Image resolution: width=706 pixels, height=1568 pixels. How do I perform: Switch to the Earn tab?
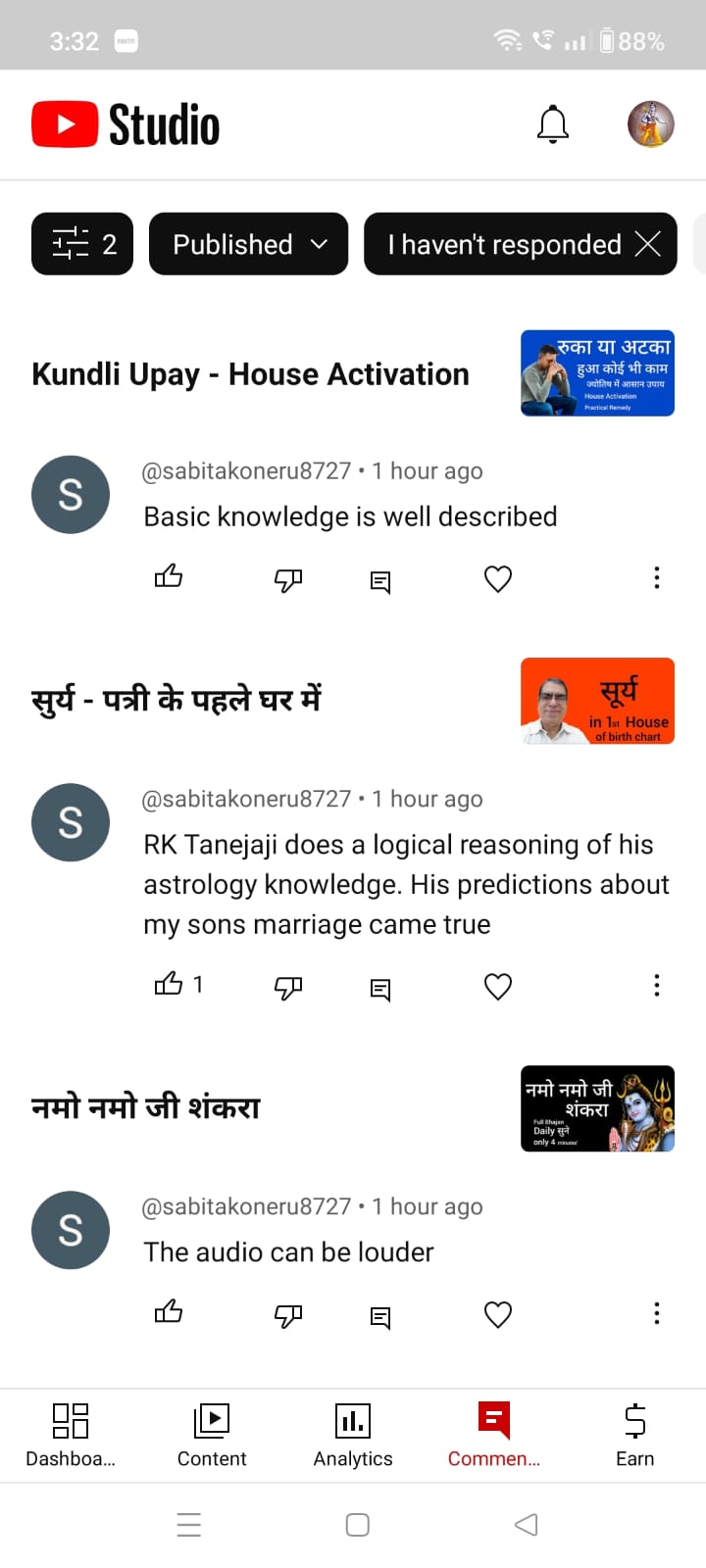click(x=635, y=1436)
